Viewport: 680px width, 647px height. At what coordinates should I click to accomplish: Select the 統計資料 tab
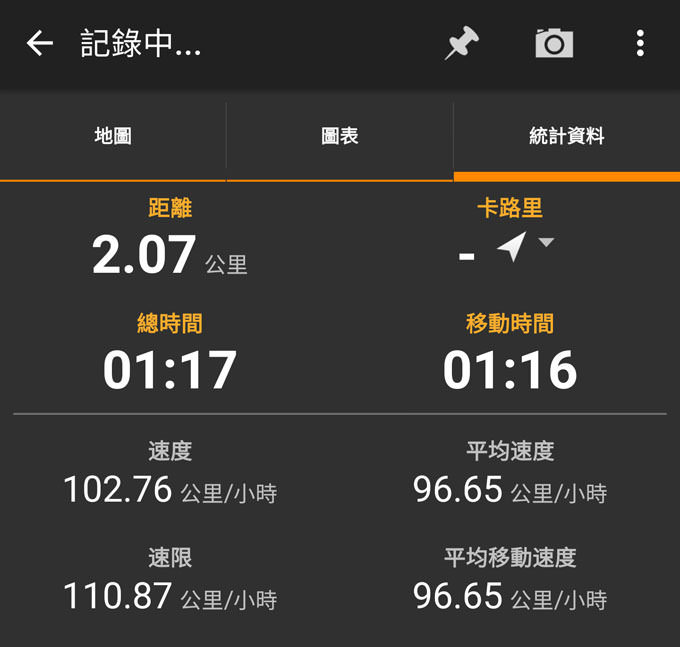(x=566, y=137)
